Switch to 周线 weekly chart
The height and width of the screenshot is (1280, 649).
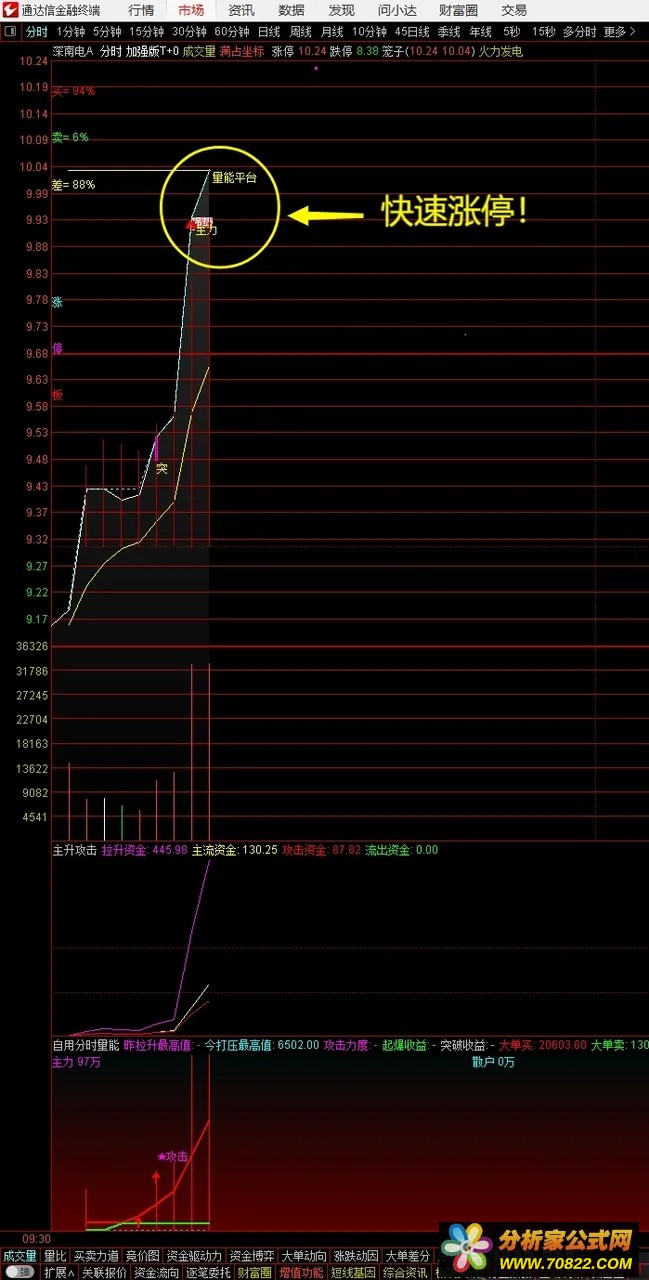[301, 32]
